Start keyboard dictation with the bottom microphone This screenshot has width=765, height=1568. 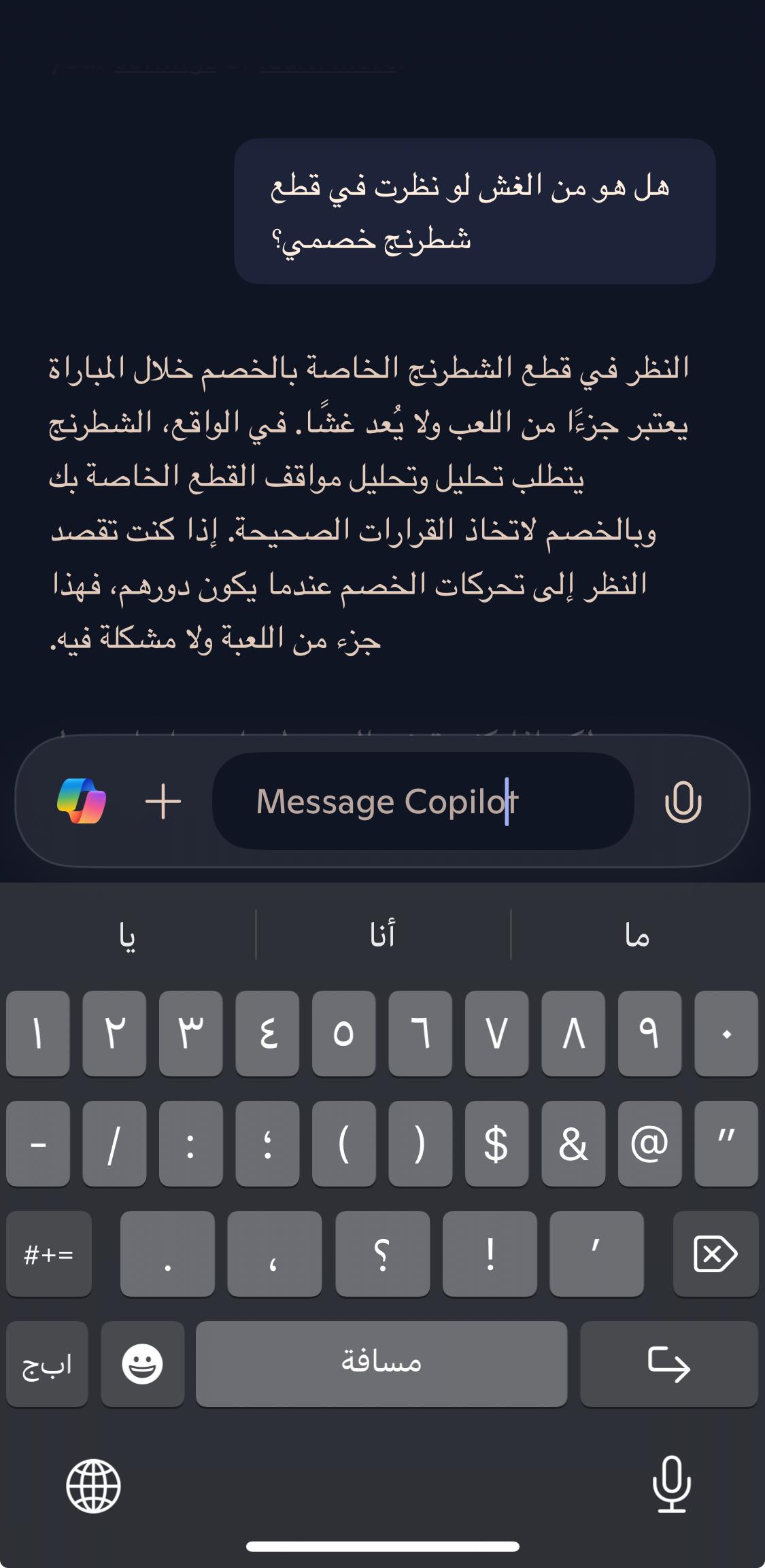point(672,1484)
